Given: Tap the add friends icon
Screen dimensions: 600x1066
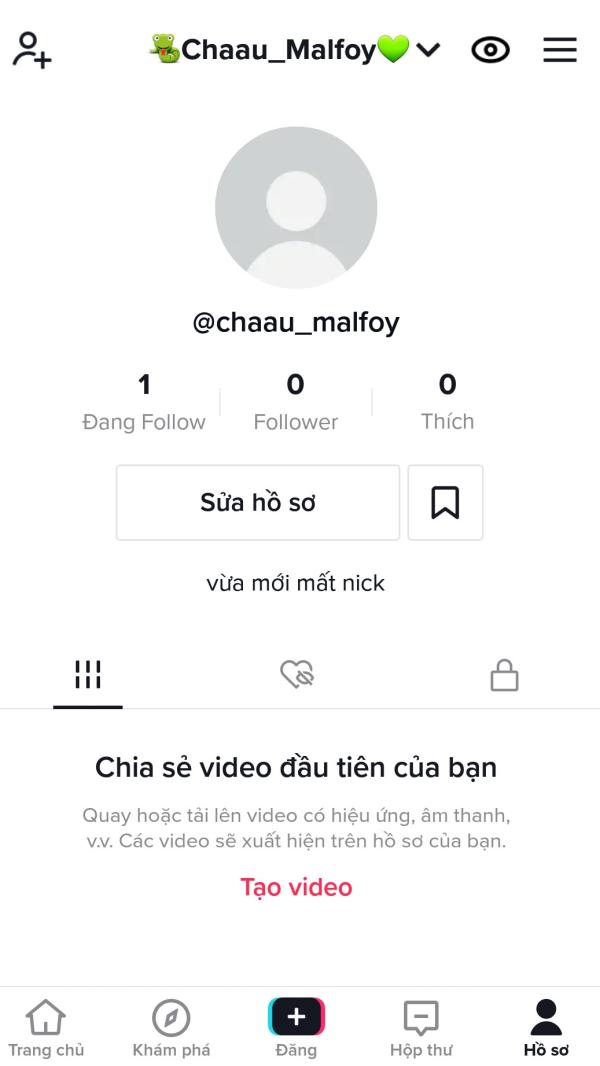Looking at the screenshot, I should (32, 50).
